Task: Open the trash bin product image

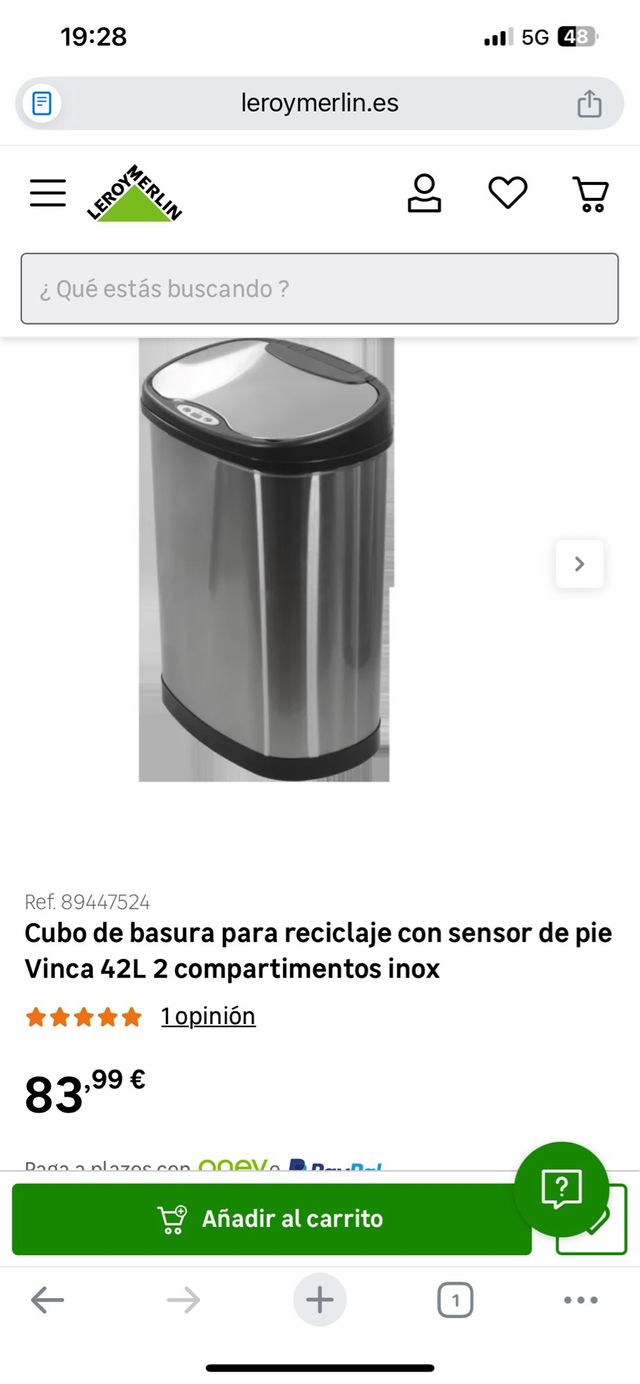Action: [265, 560]
